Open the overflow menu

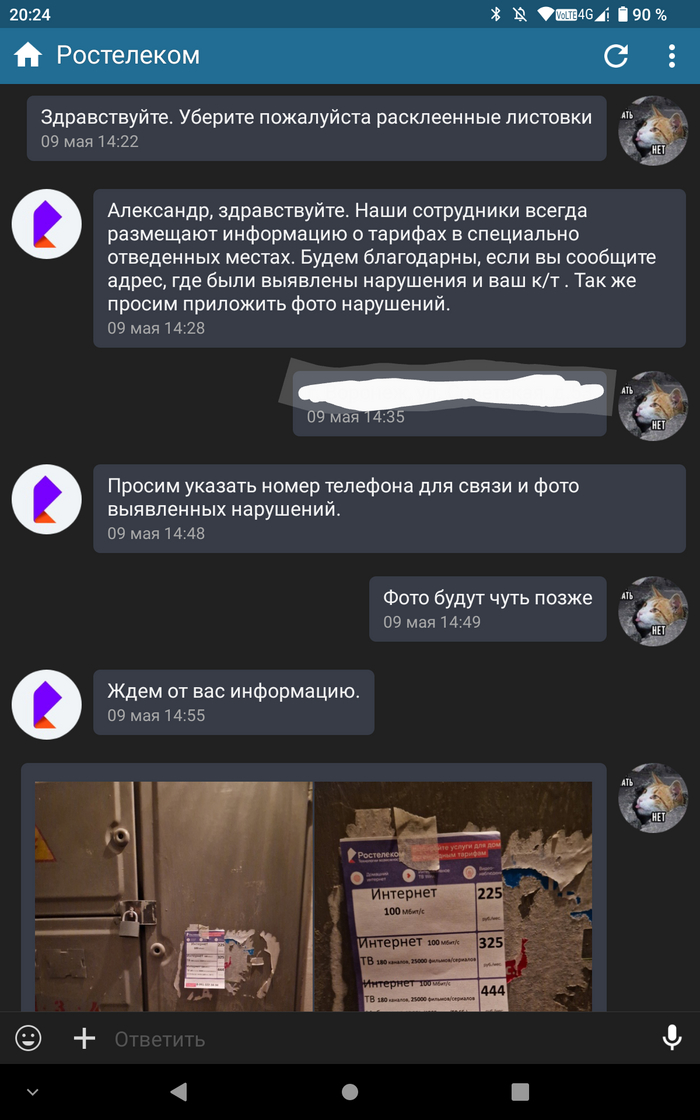[672, 56]
